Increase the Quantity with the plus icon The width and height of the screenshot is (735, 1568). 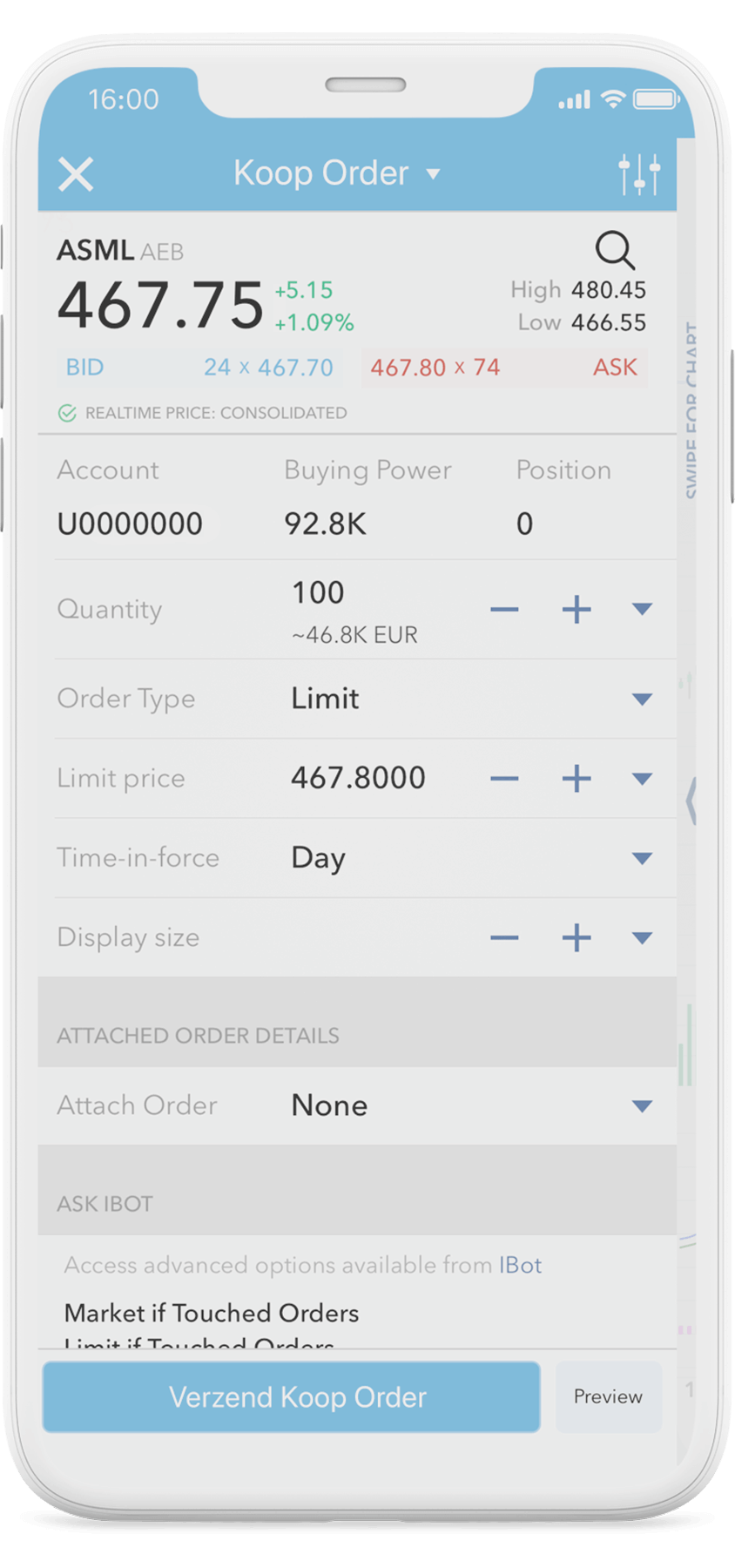click(x=576, y=609)
